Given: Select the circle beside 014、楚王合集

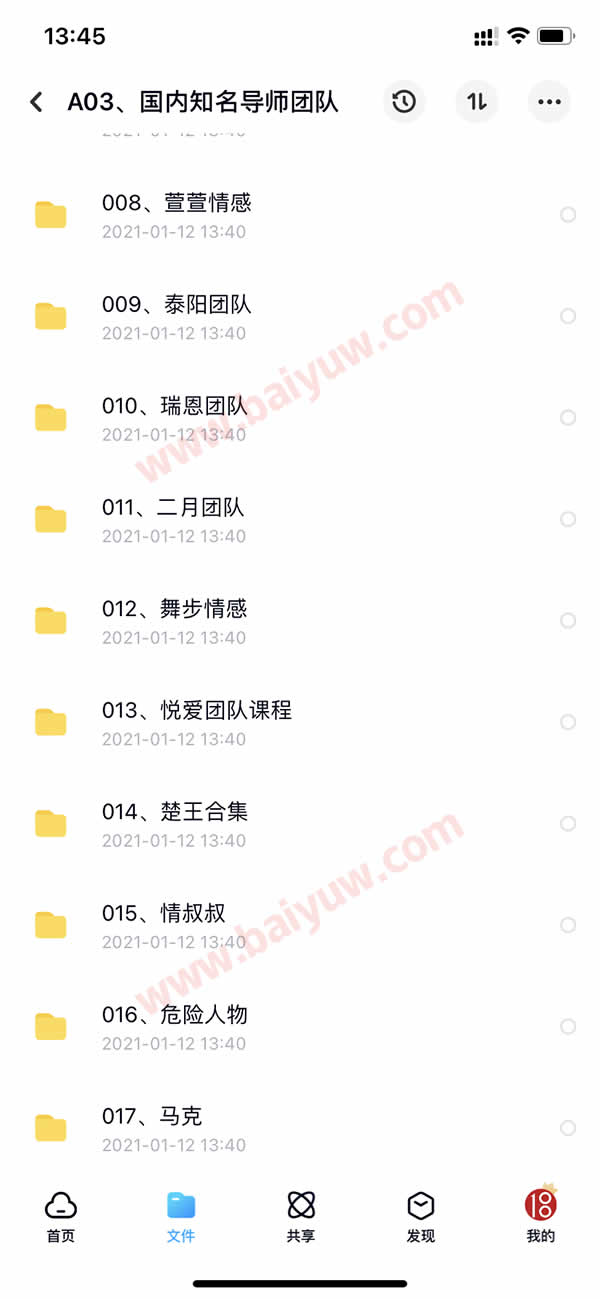Looking at the screenshot, I should tap(568, 824).
